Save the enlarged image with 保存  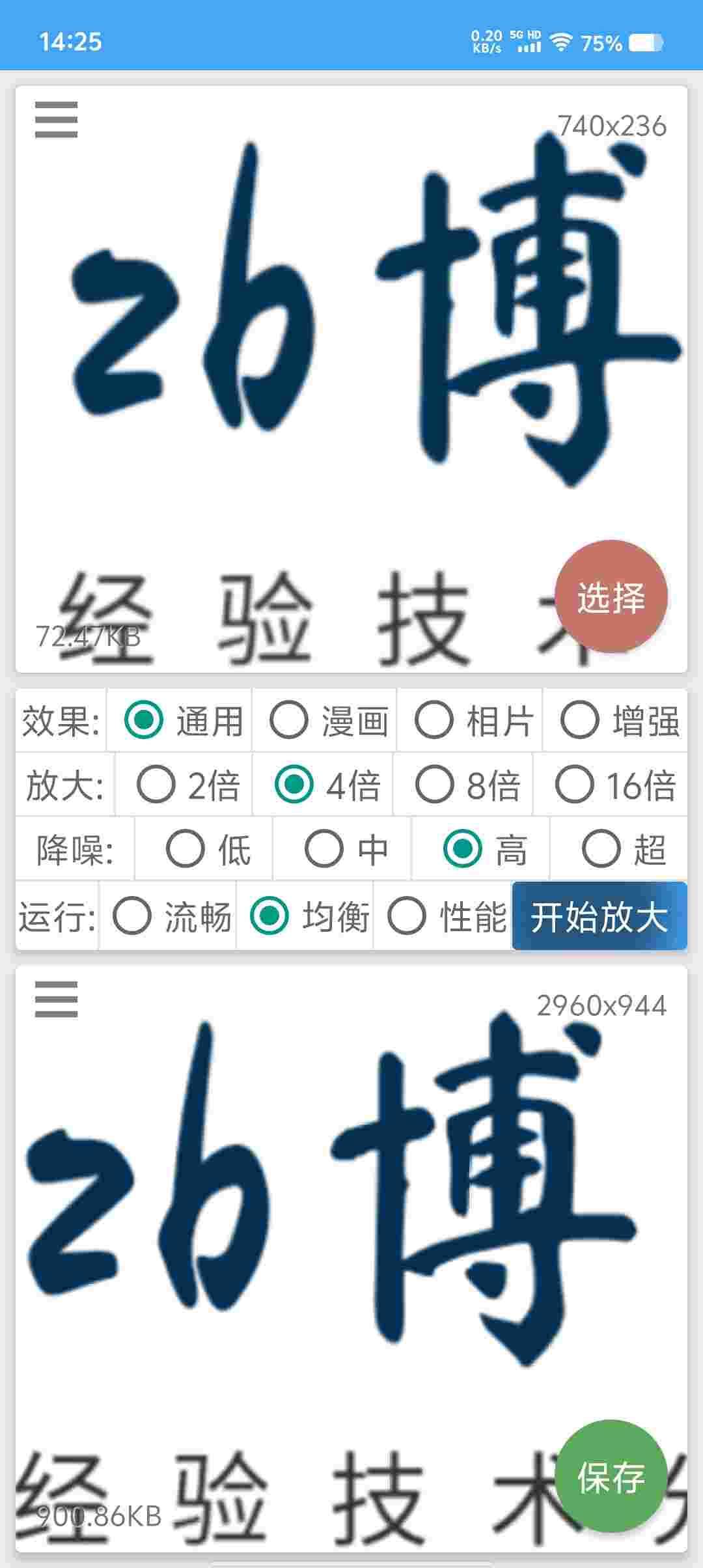click(x=611, y=1476)
